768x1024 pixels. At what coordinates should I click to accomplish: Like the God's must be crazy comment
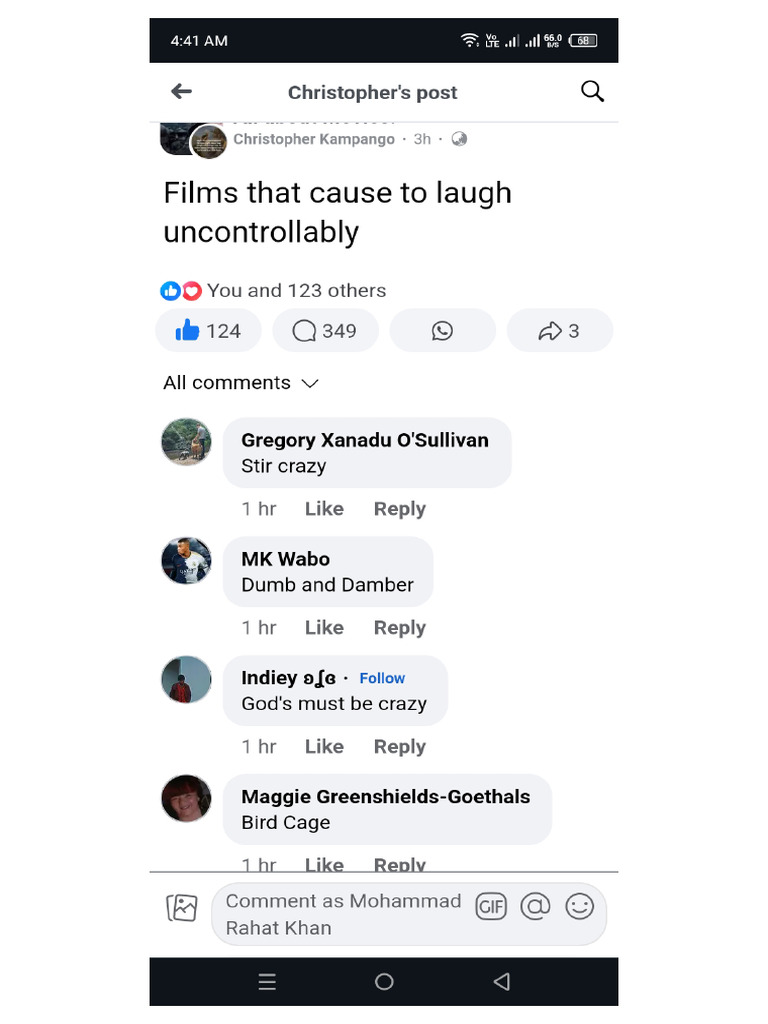(x=324, y=746)
